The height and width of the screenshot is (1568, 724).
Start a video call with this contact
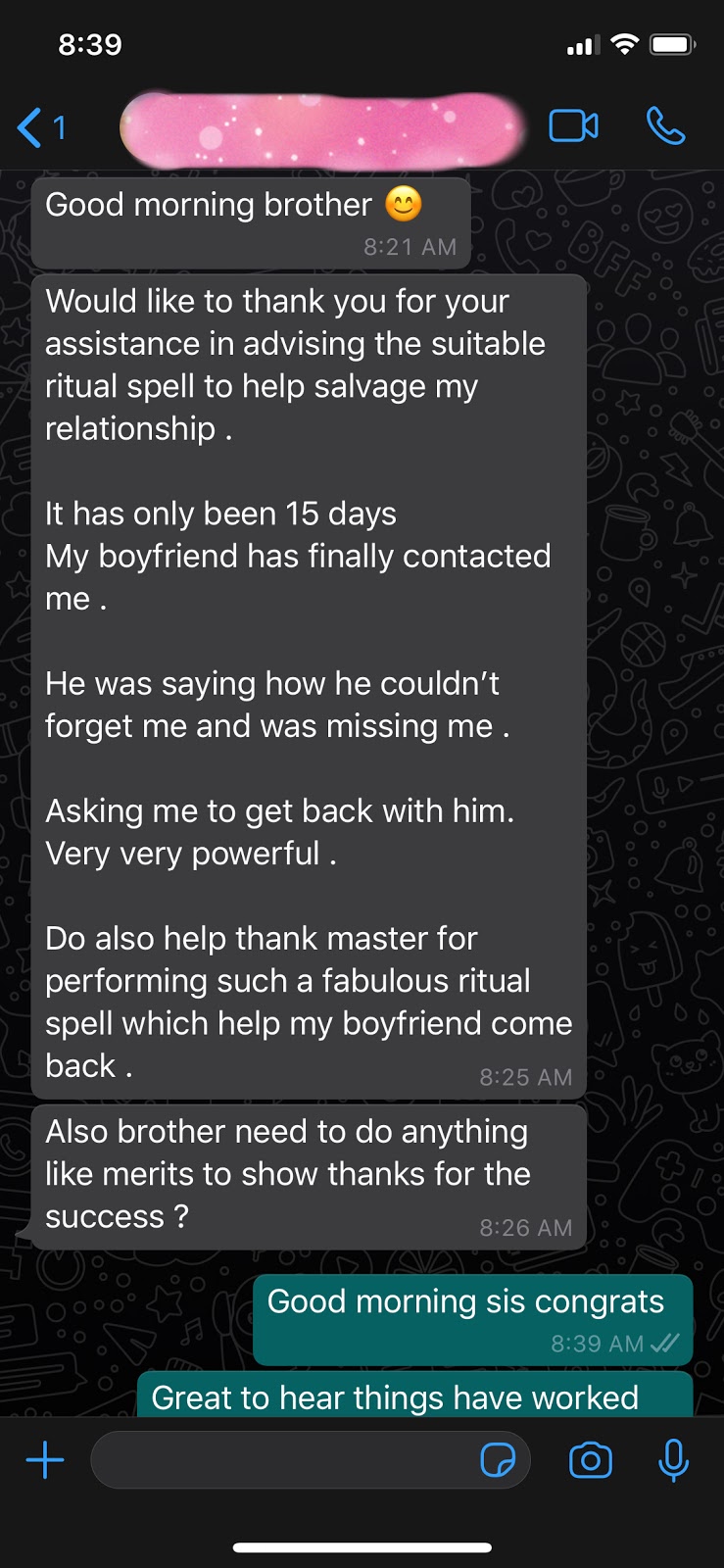[x=573, y=126]
